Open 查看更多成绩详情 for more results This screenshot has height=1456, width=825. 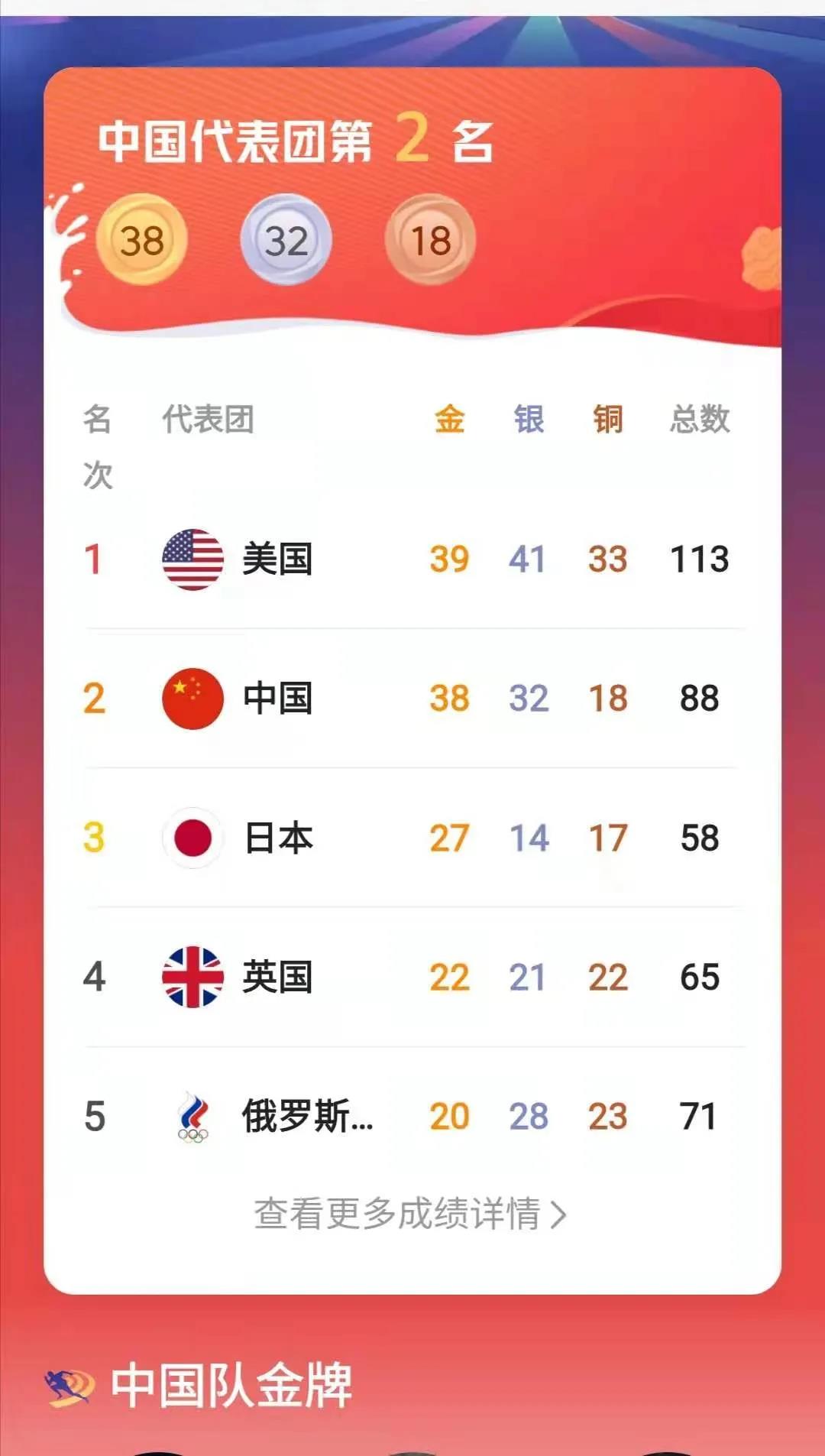click(410, 1214)
